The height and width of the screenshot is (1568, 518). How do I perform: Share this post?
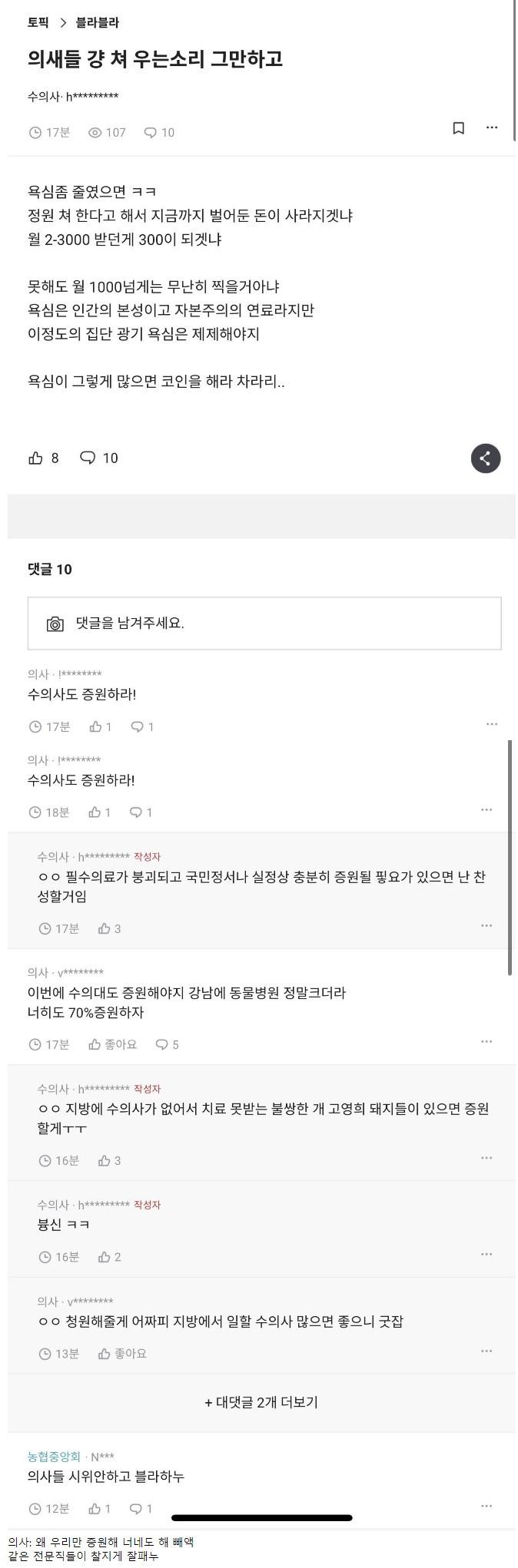(485, 458)
